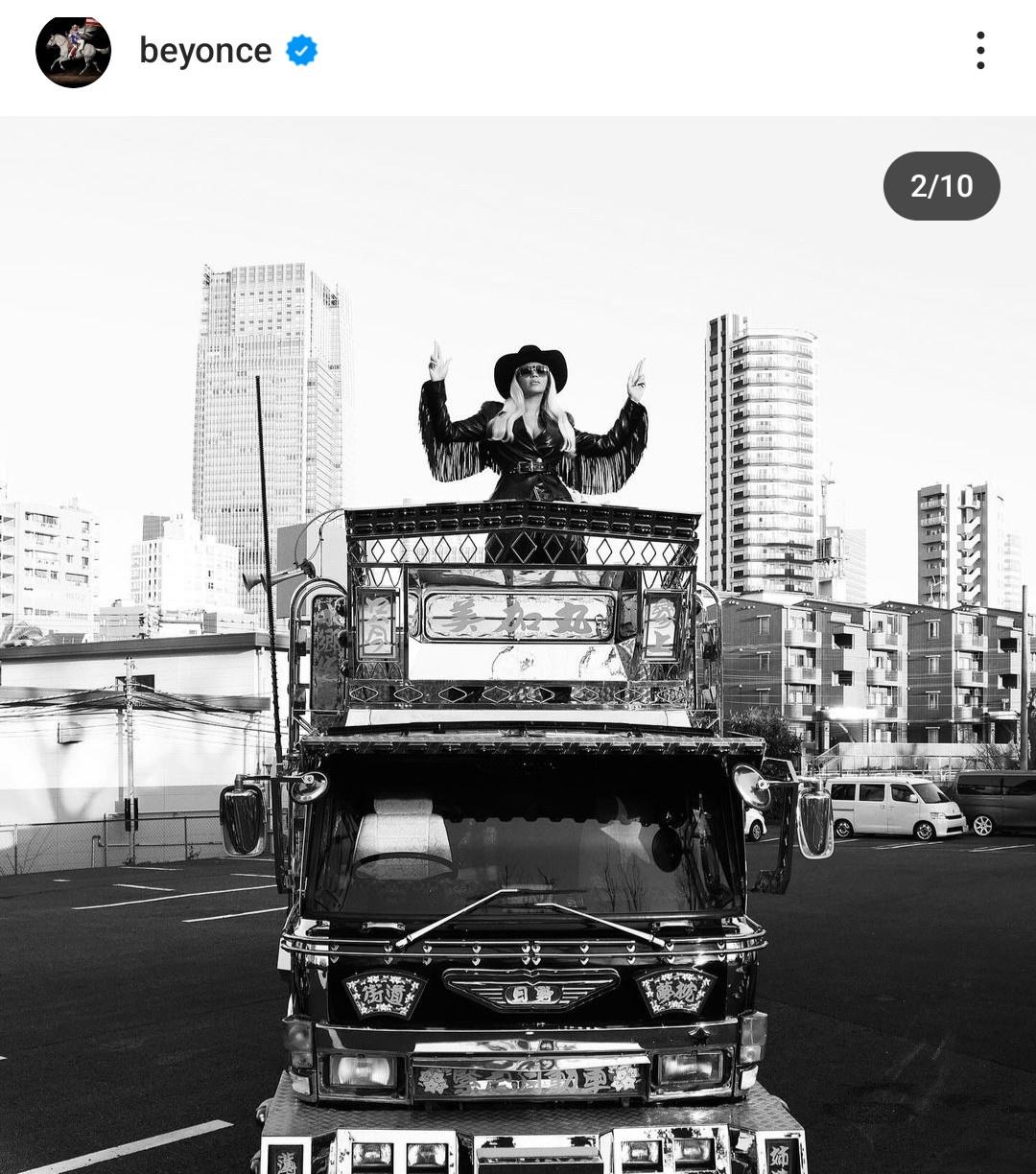Open beyonce's profile picture
The height and width of the screenshot is (1174, 1036).
(x=73, y=51)
